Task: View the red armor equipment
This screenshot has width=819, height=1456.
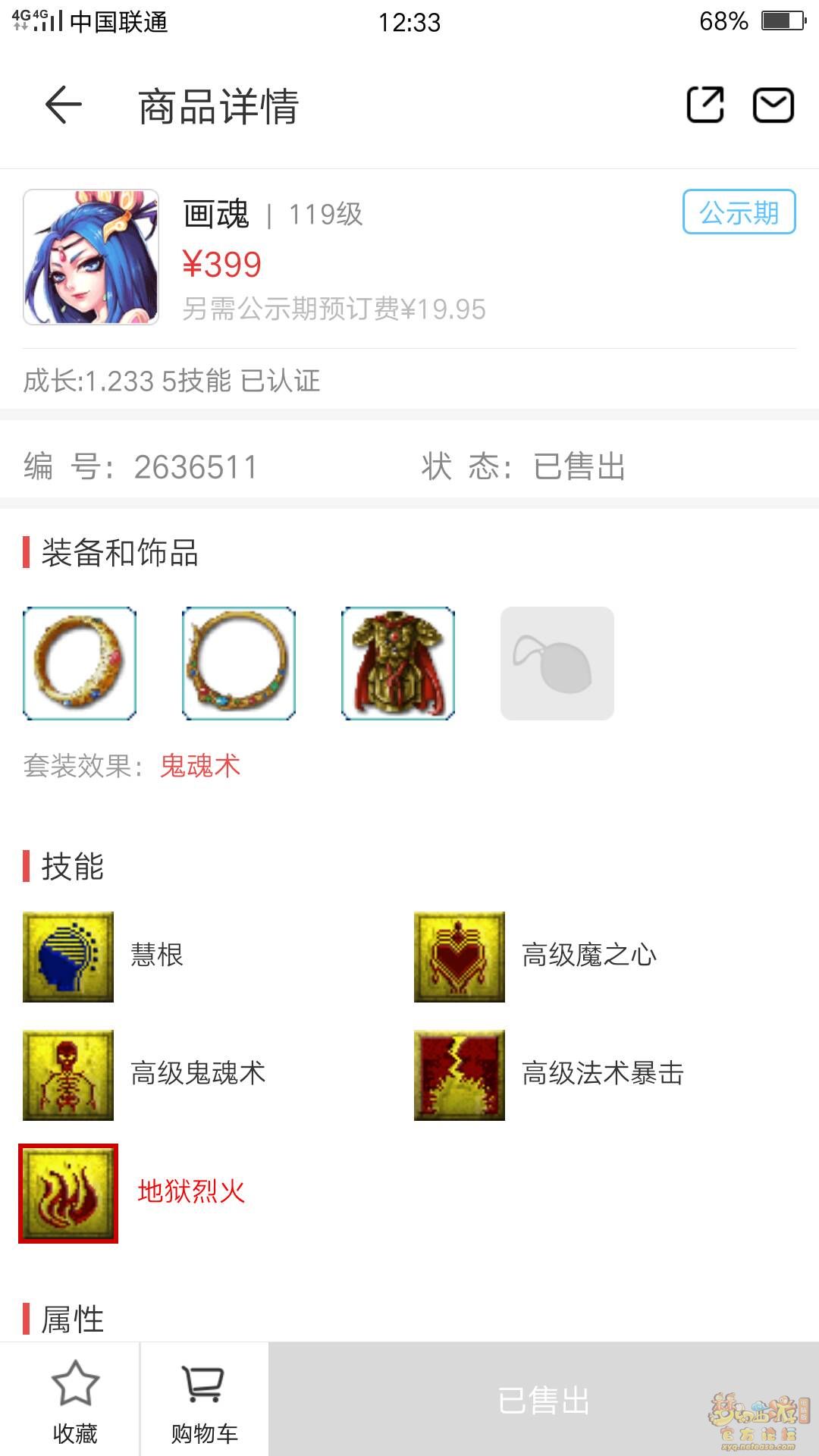Action: click(x=398, y=664)
